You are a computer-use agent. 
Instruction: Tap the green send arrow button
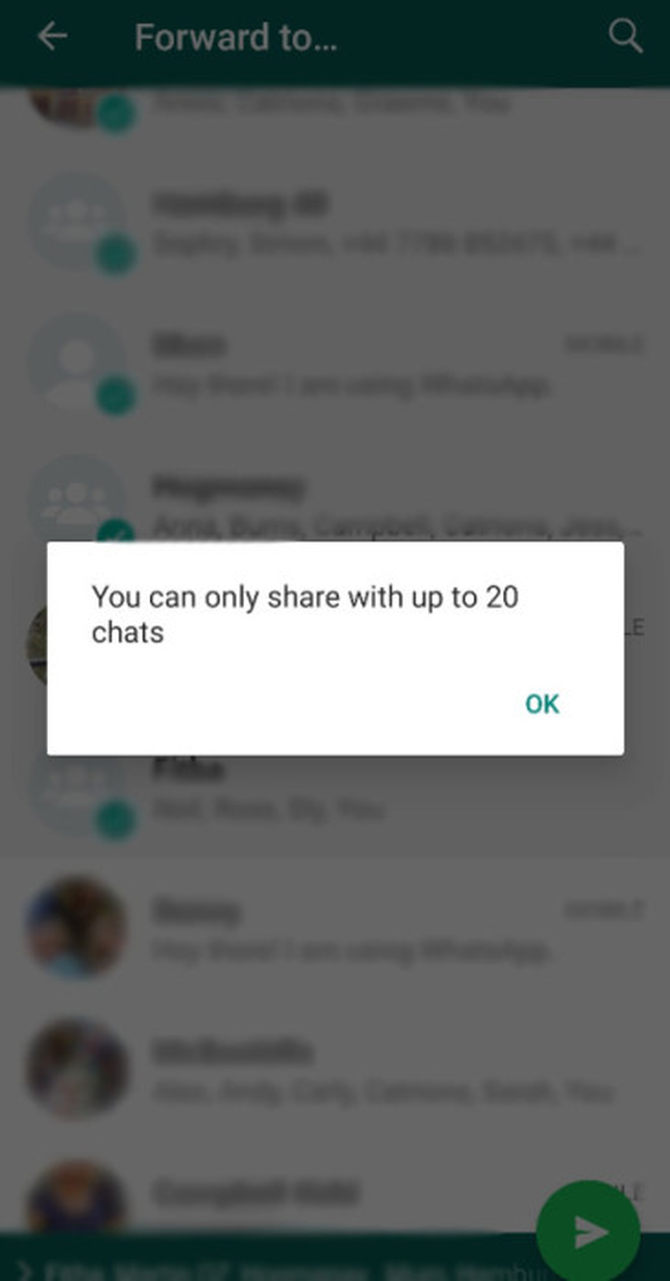pyautogui.click(x=588, y=1232)
